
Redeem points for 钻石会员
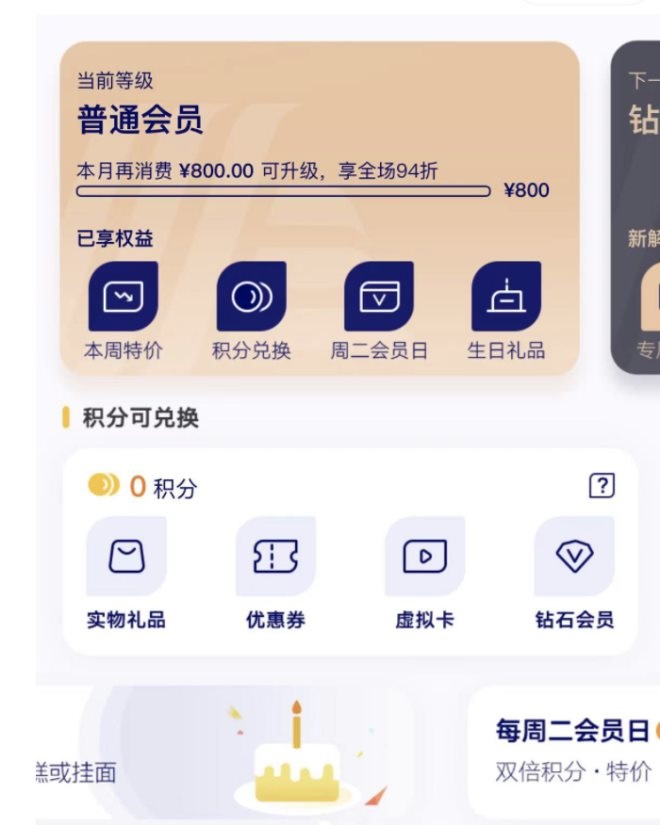[x=574, y=557]
